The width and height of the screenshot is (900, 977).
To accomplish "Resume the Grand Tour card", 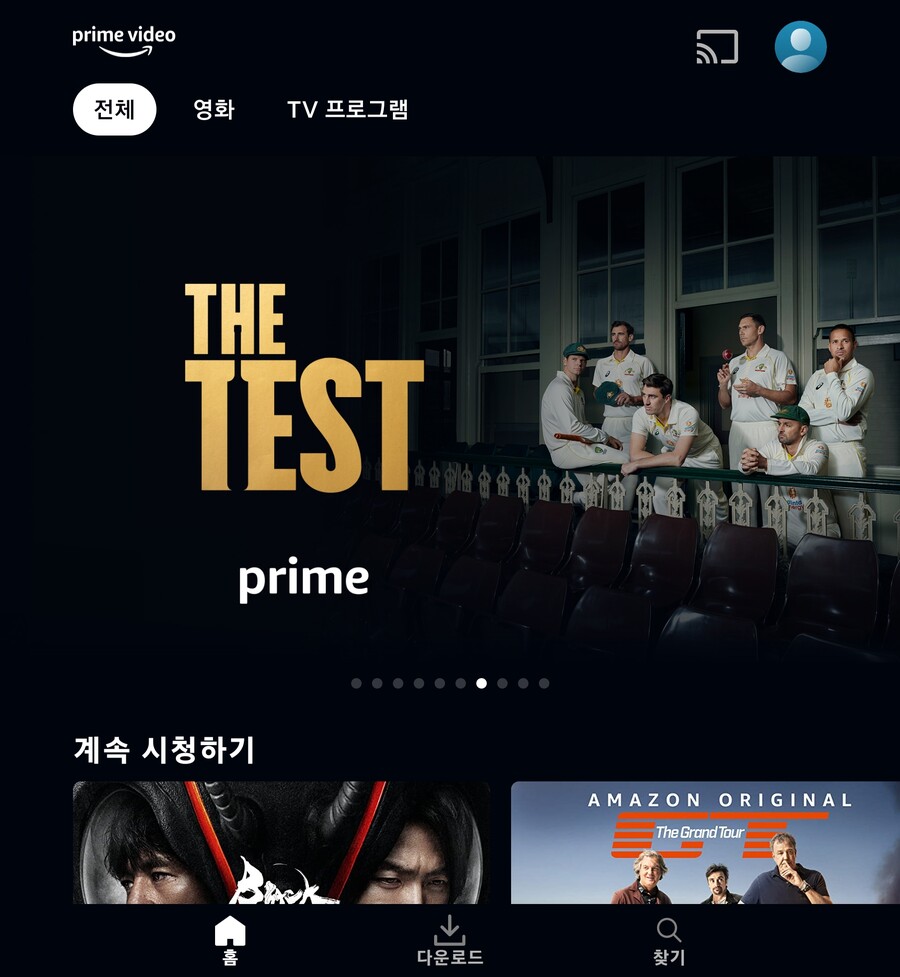I will click(705, 842).
